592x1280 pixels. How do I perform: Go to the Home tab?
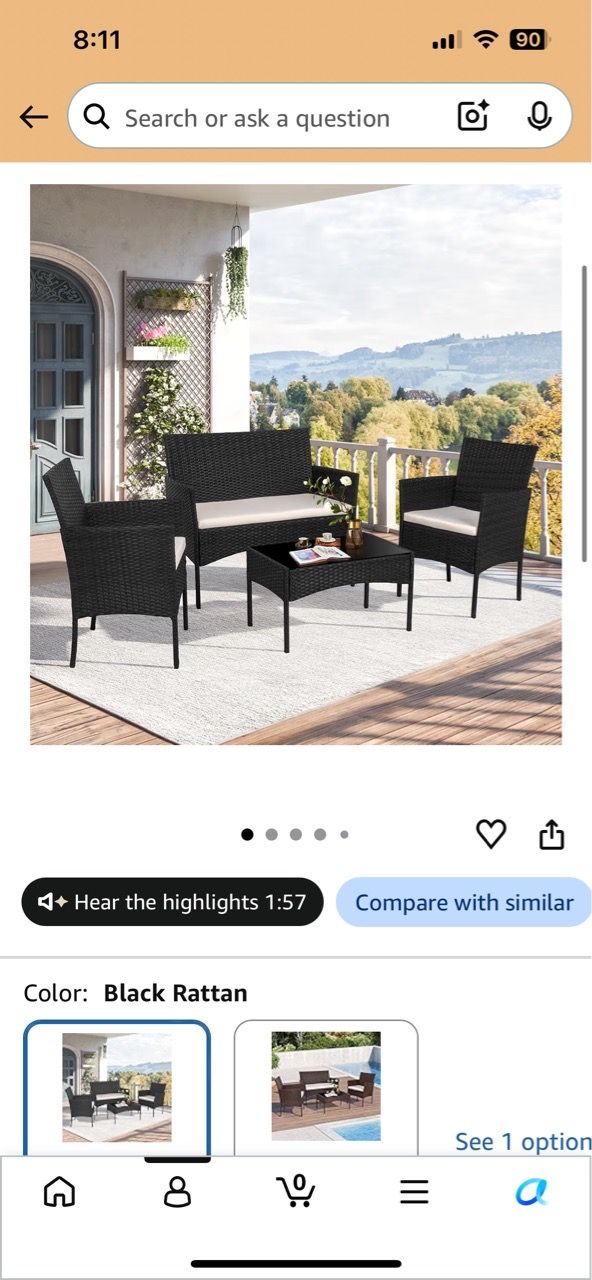point(59,1191)
